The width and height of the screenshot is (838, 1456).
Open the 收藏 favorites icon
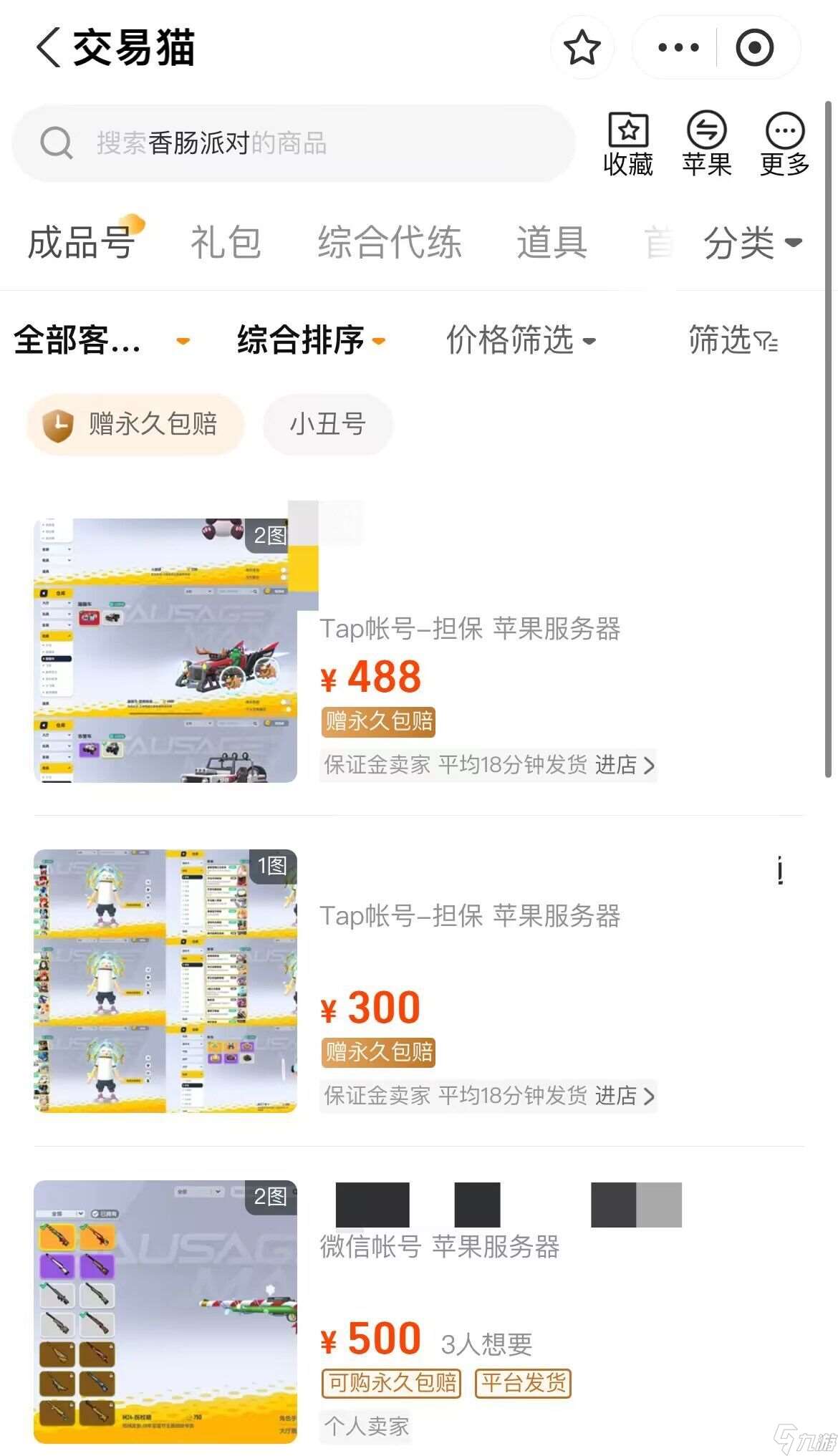[629, 143]
